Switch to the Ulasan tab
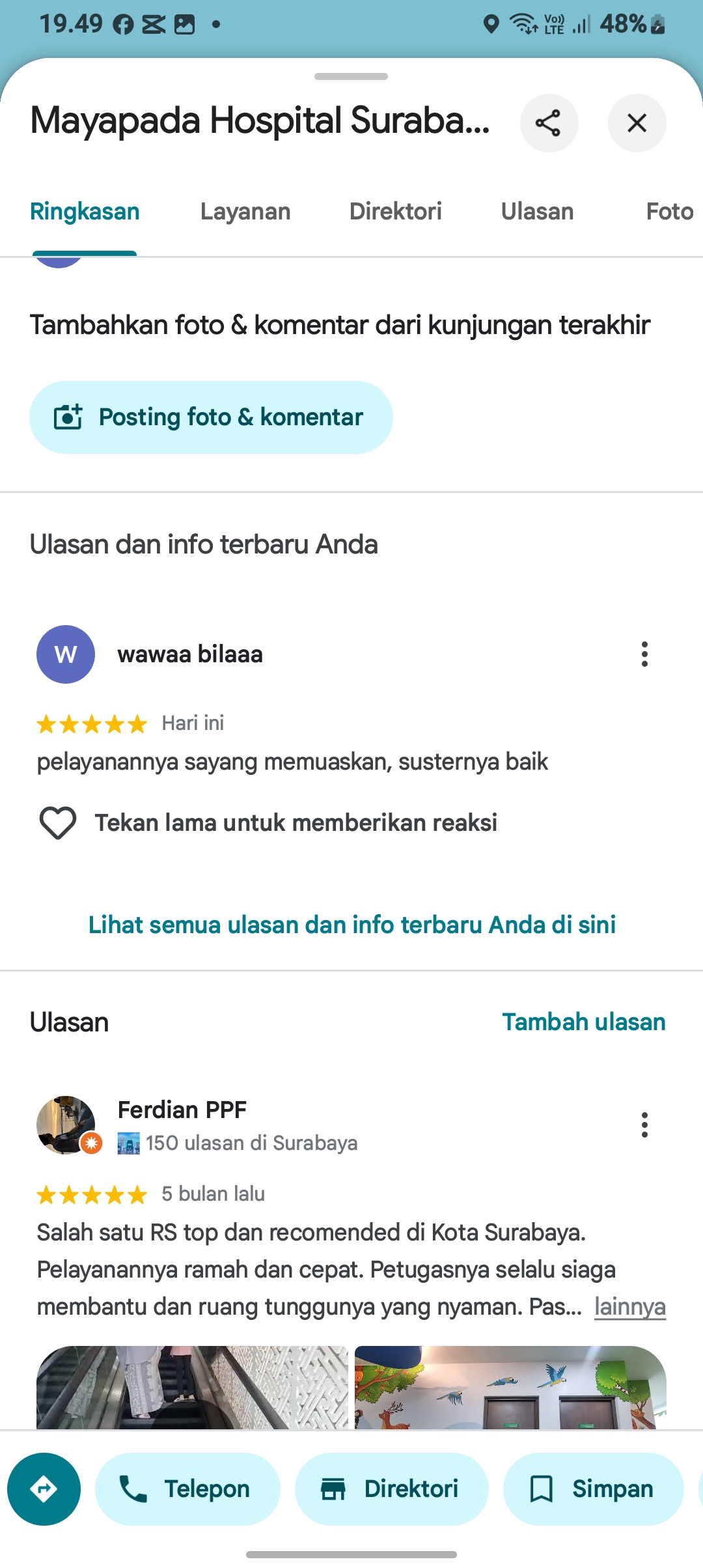The image size is (703, 1568). pyautogui.click(x=537, y=212)
